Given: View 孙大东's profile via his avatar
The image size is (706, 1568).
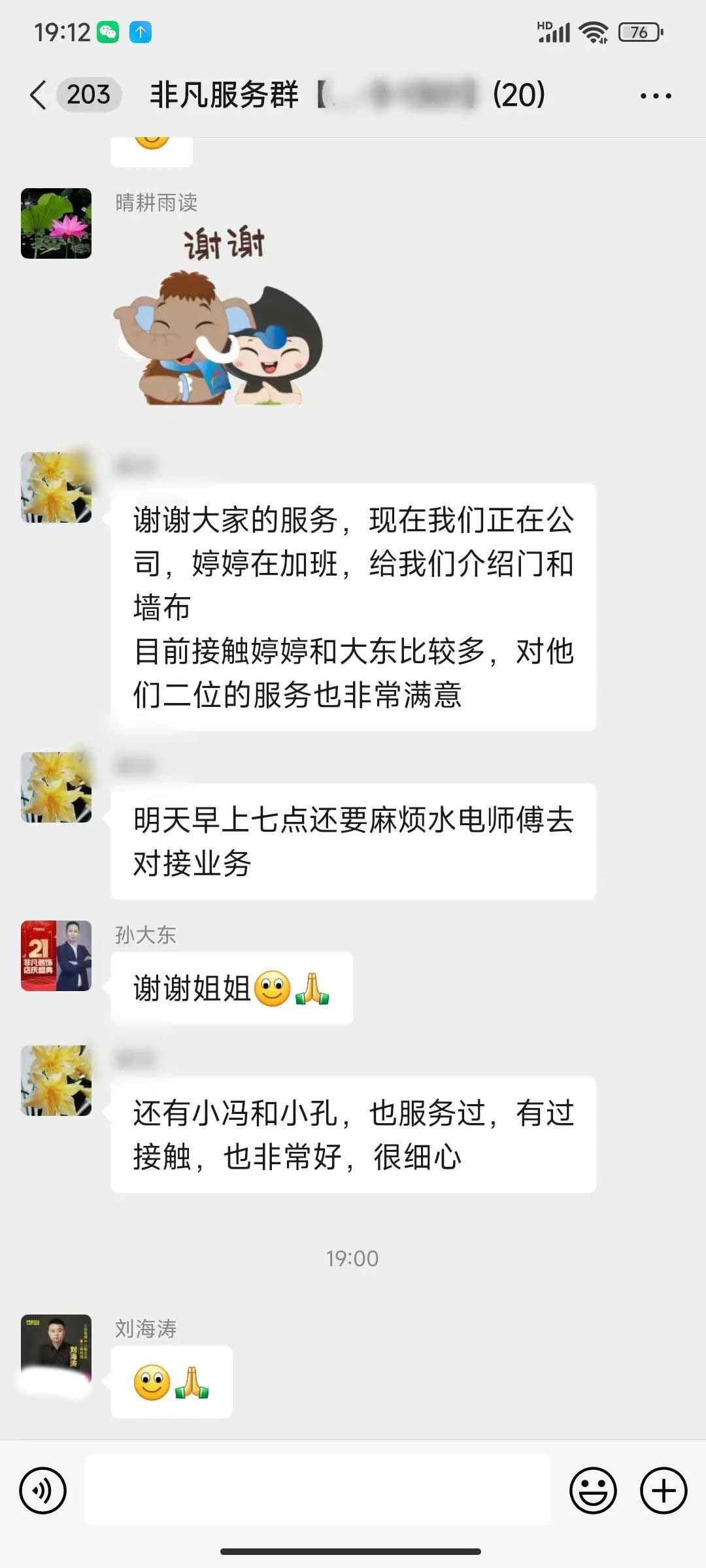Looking at the screenshot, I should pos(56,956).
